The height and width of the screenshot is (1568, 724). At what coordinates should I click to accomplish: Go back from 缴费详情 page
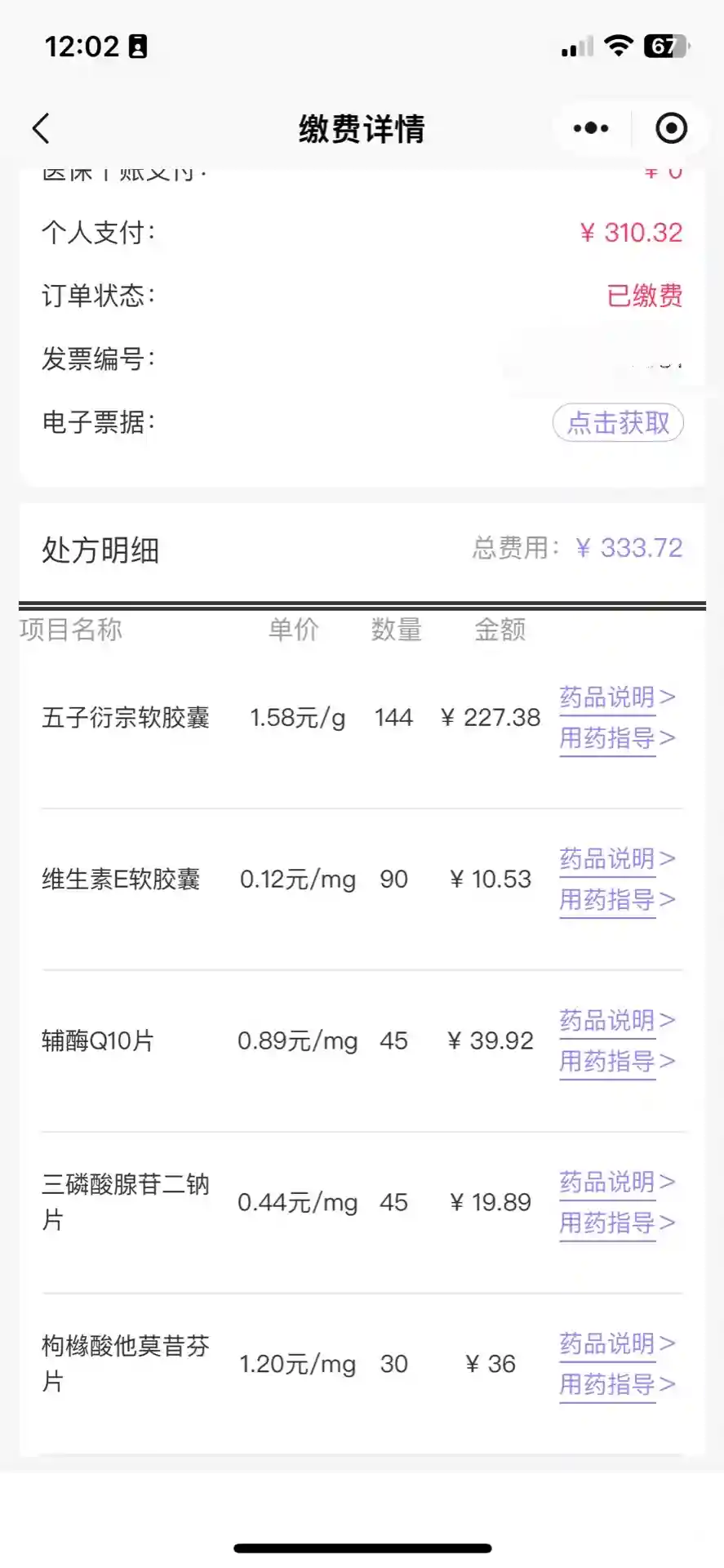tap(41, 128)
